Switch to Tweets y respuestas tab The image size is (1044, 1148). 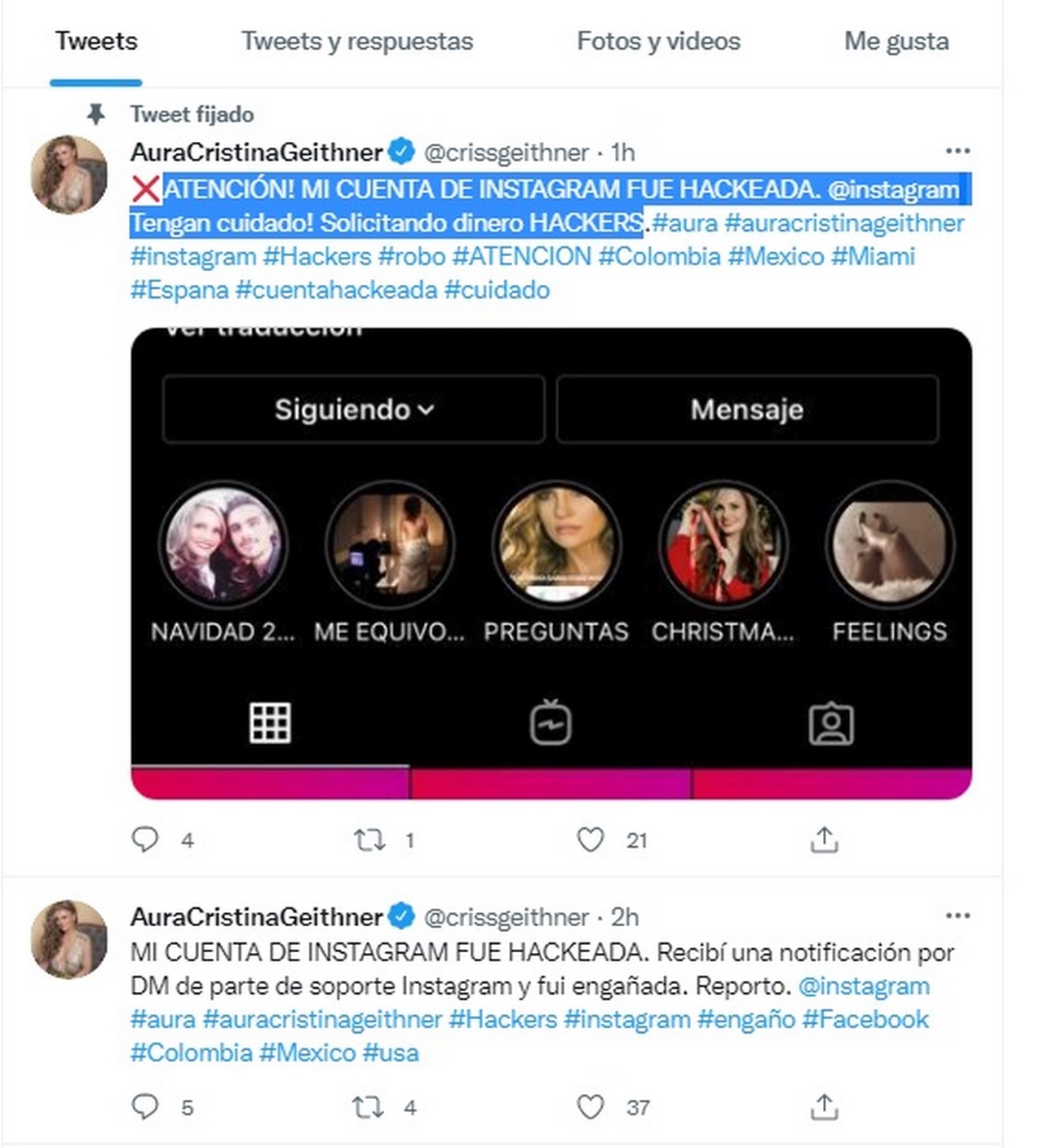(x=356, y=41)
